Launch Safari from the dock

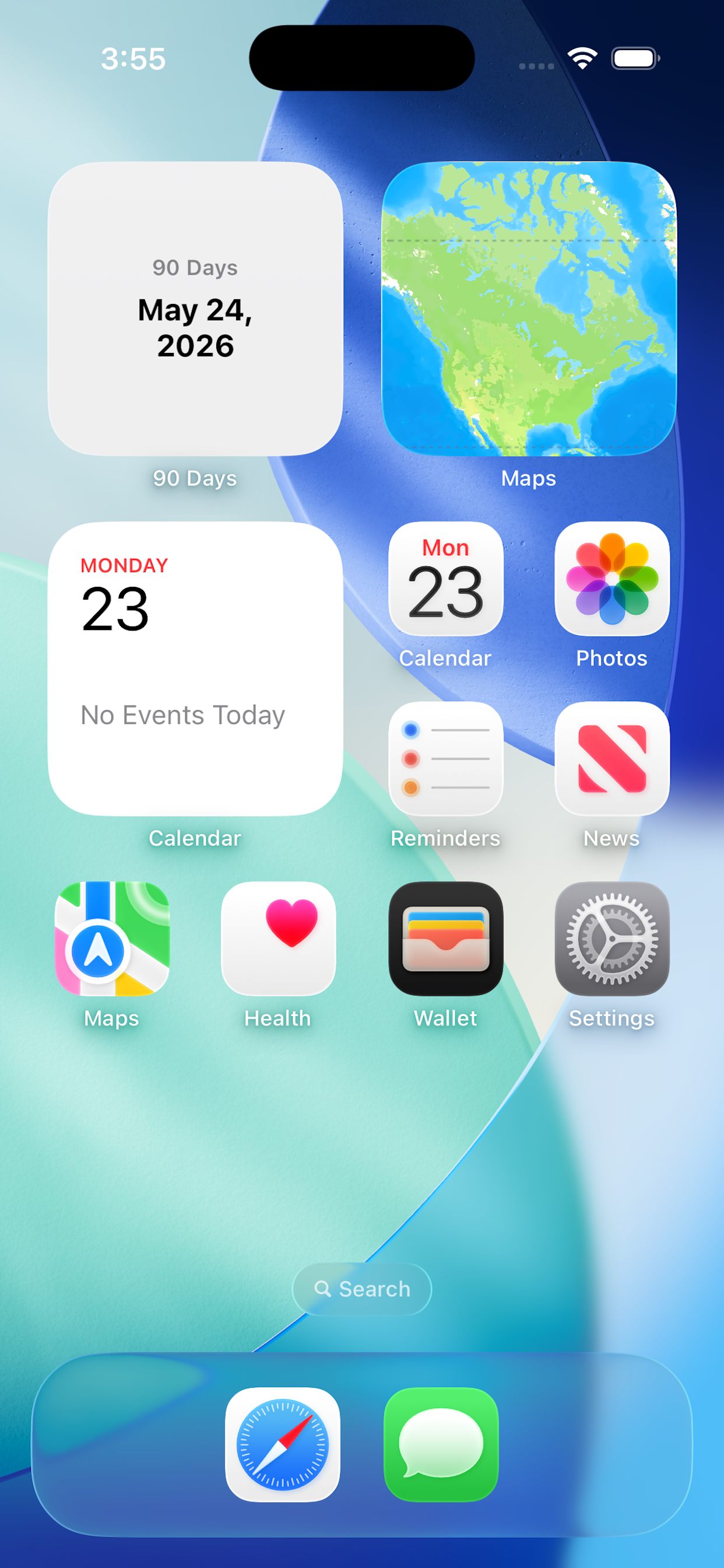pos(282,1444)
